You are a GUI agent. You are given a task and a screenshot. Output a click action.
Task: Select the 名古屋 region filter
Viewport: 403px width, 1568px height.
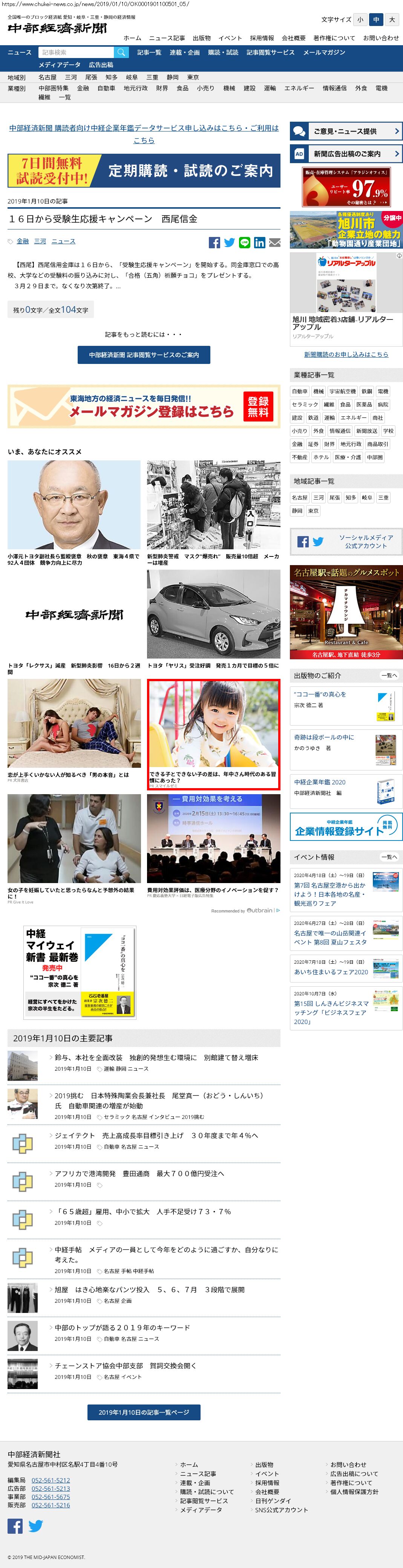point(48,77)
